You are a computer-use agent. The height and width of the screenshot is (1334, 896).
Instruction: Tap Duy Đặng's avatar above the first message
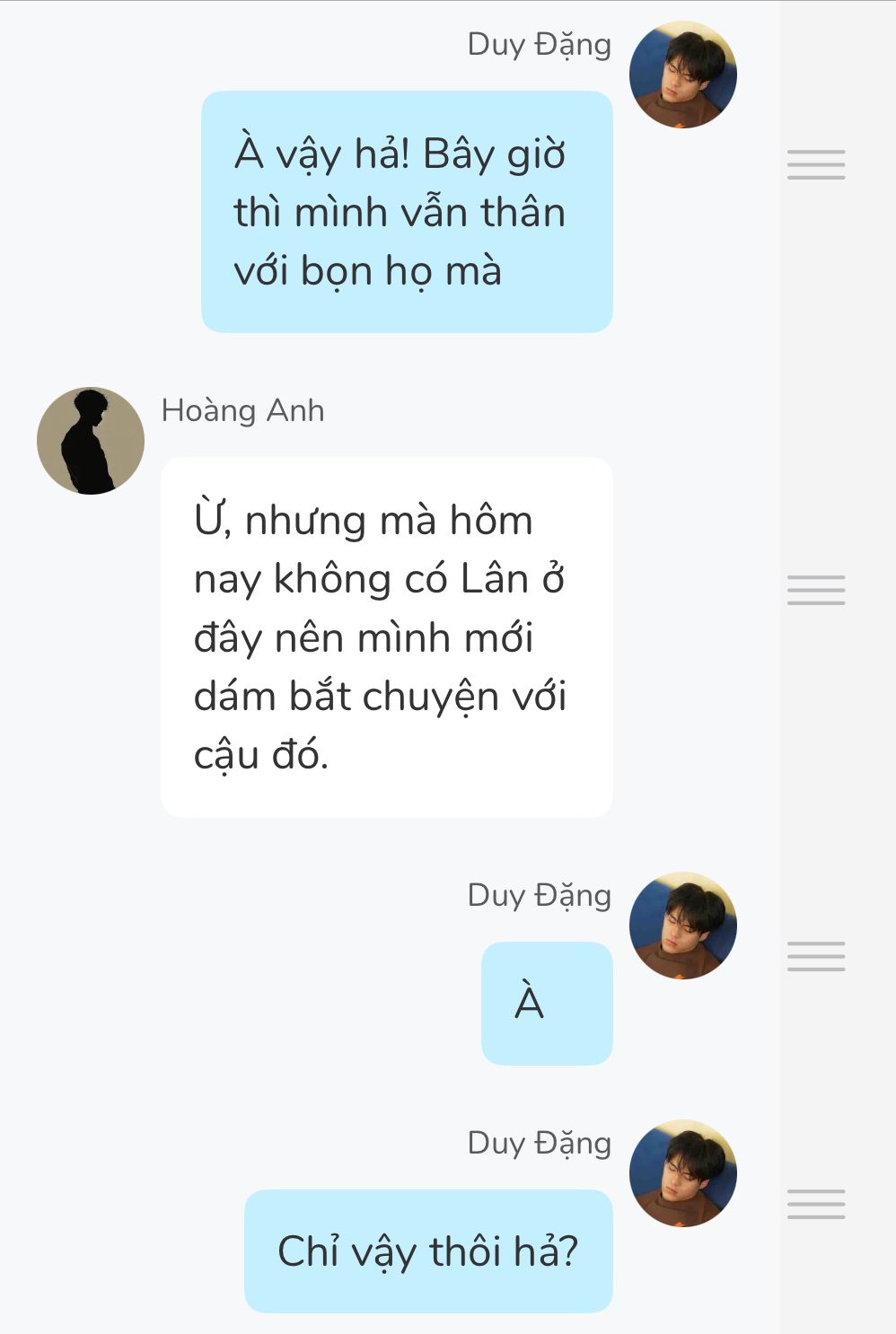(682, 75)
